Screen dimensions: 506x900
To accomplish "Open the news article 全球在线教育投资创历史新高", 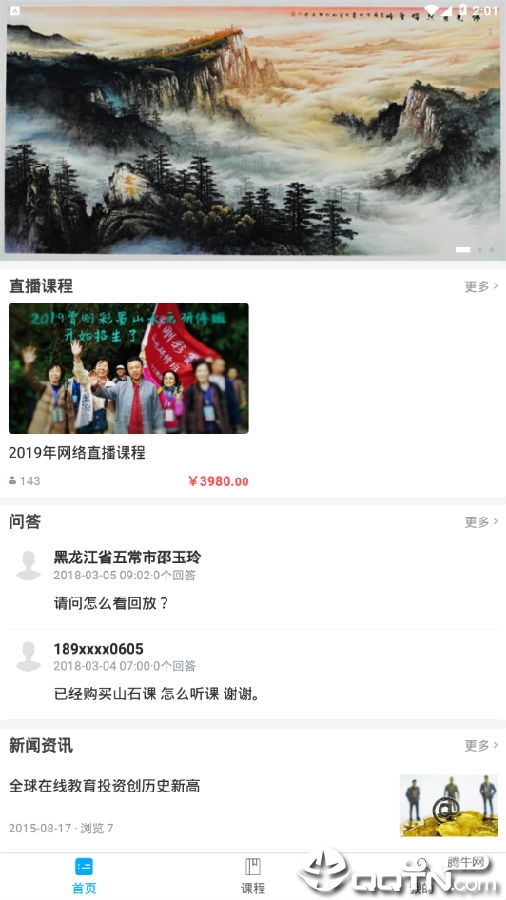I will click(x=253, y=806).
